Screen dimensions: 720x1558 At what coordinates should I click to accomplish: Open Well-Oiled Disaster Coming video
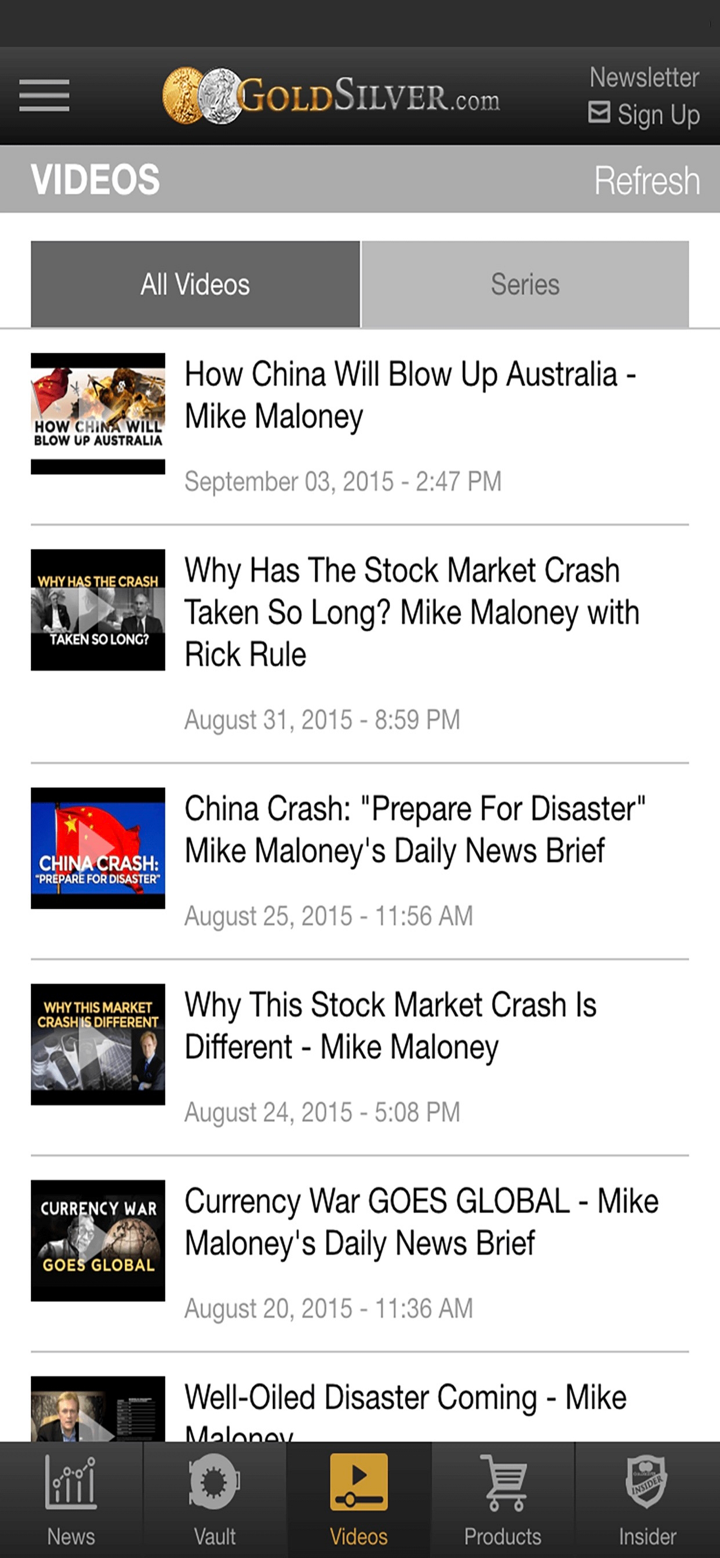click(x=405, y=1405)
